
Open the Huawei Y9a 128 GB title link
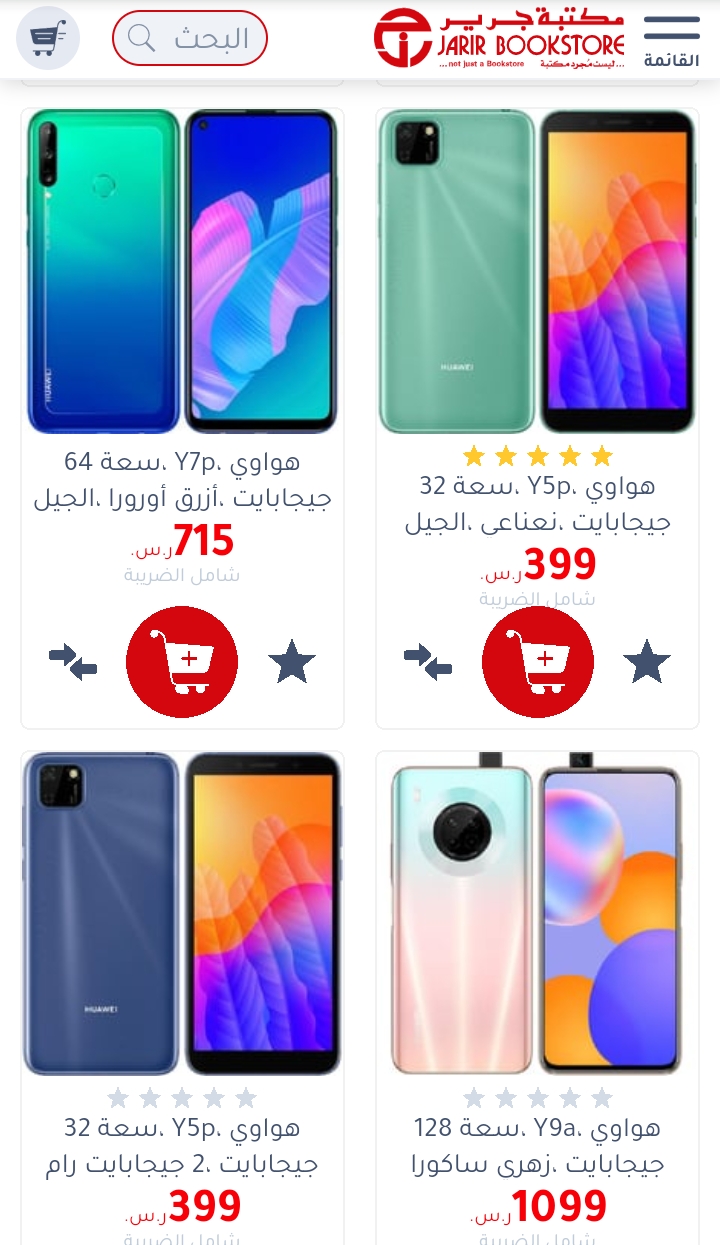pos(538,1146)
